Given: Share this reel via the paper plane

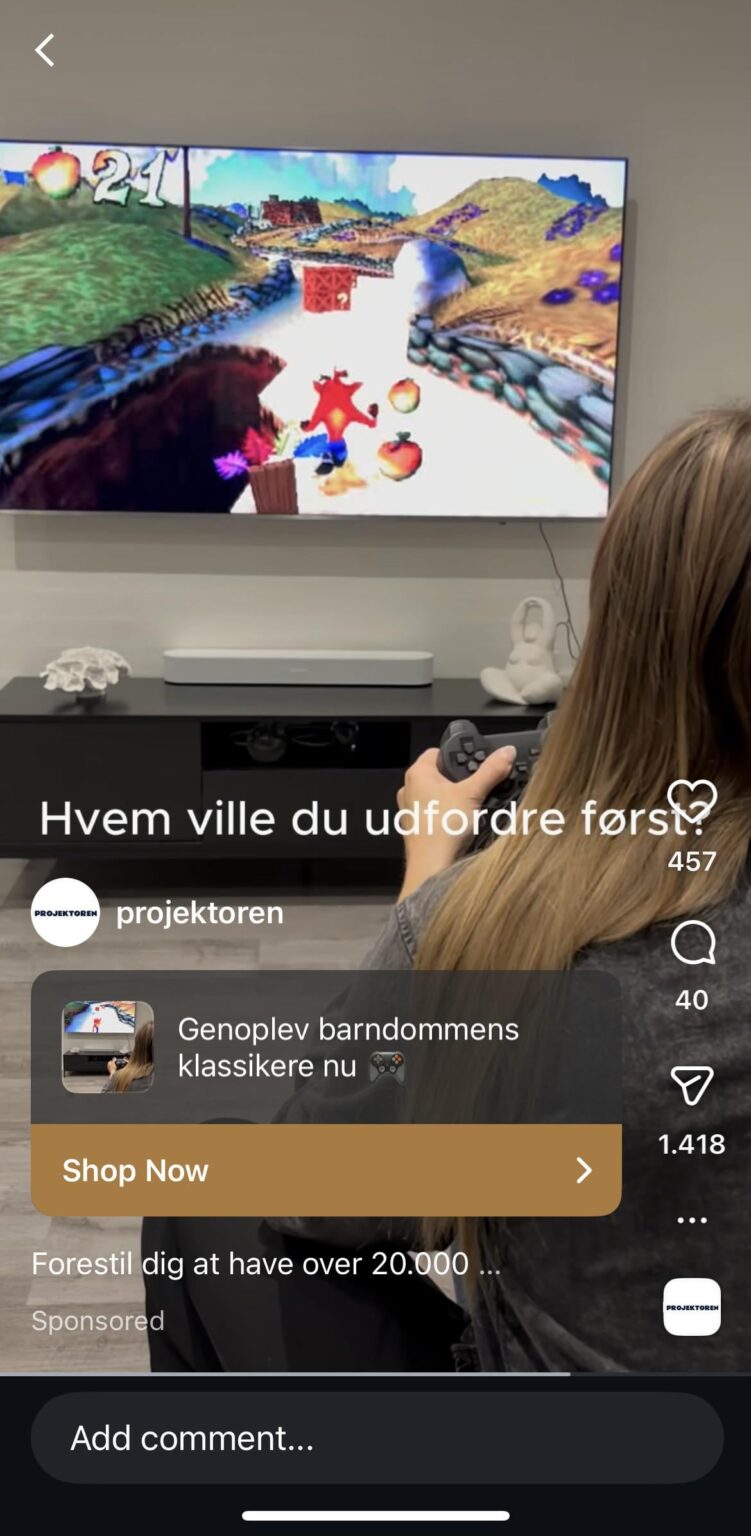Looking at the screenshot, I should coord(692,1086).
